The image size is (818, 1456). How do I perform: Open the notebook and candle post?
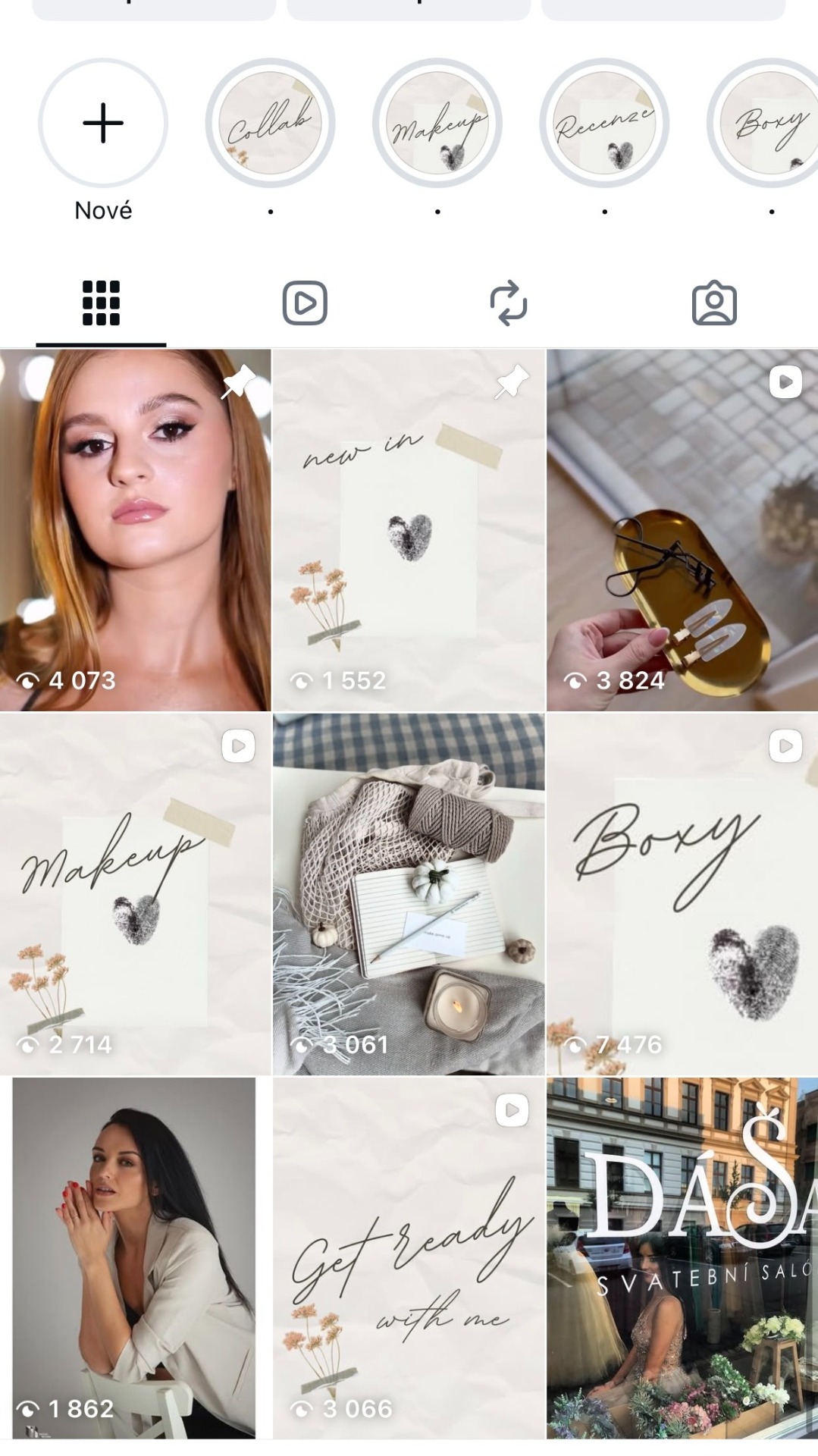[409, 895]
